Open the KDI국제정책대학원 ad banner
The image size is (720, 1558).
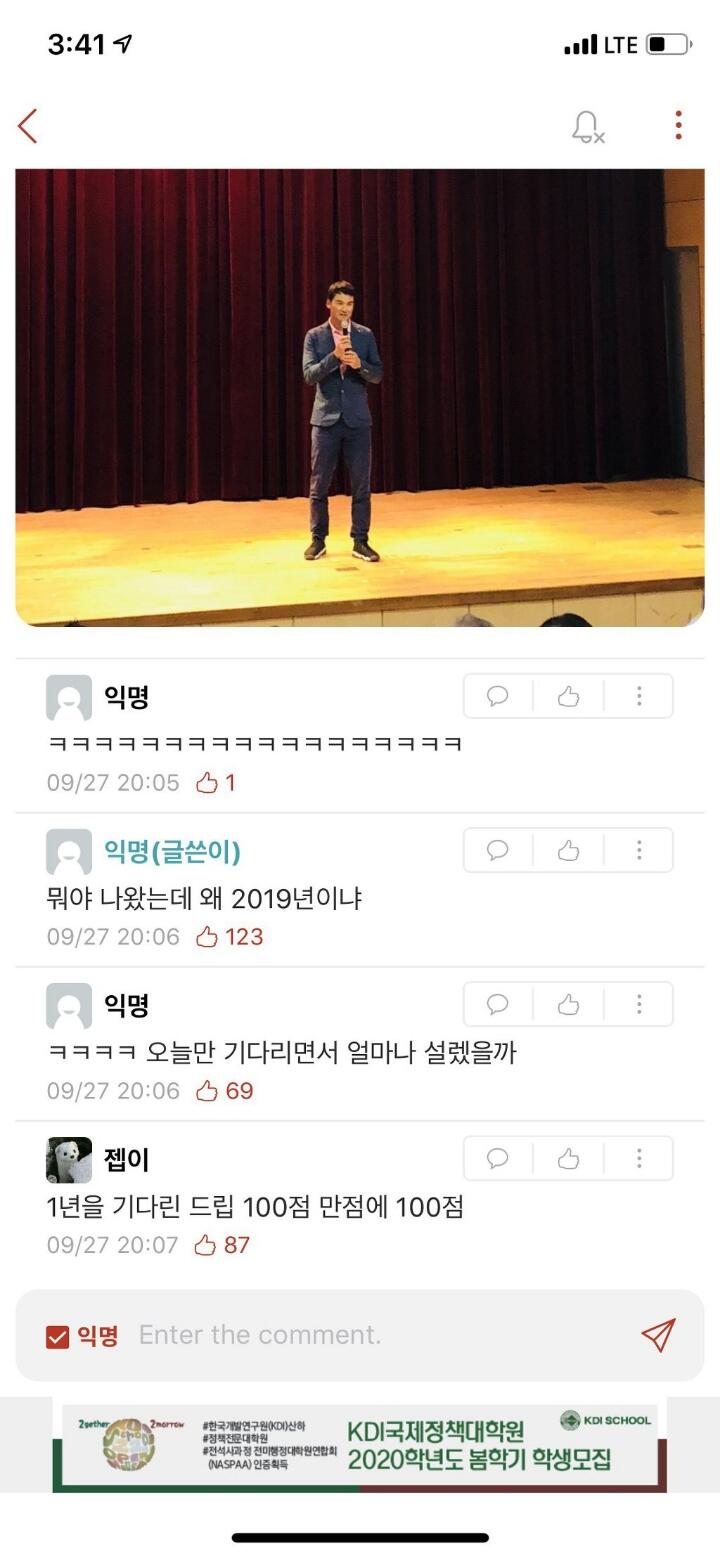pos(360,1446)
